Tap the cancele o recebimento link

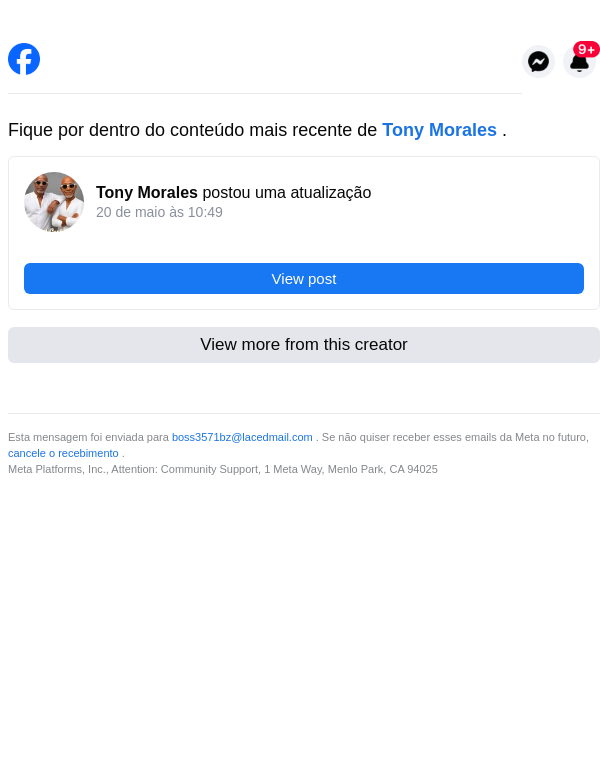click(63, 453)
